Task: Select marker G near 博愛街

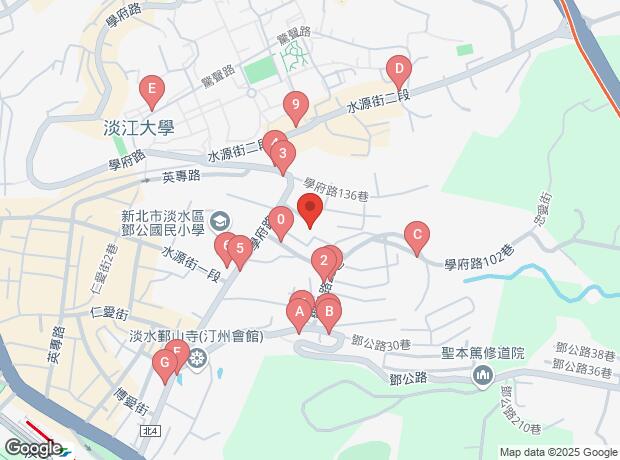Action: click(165, 367)
